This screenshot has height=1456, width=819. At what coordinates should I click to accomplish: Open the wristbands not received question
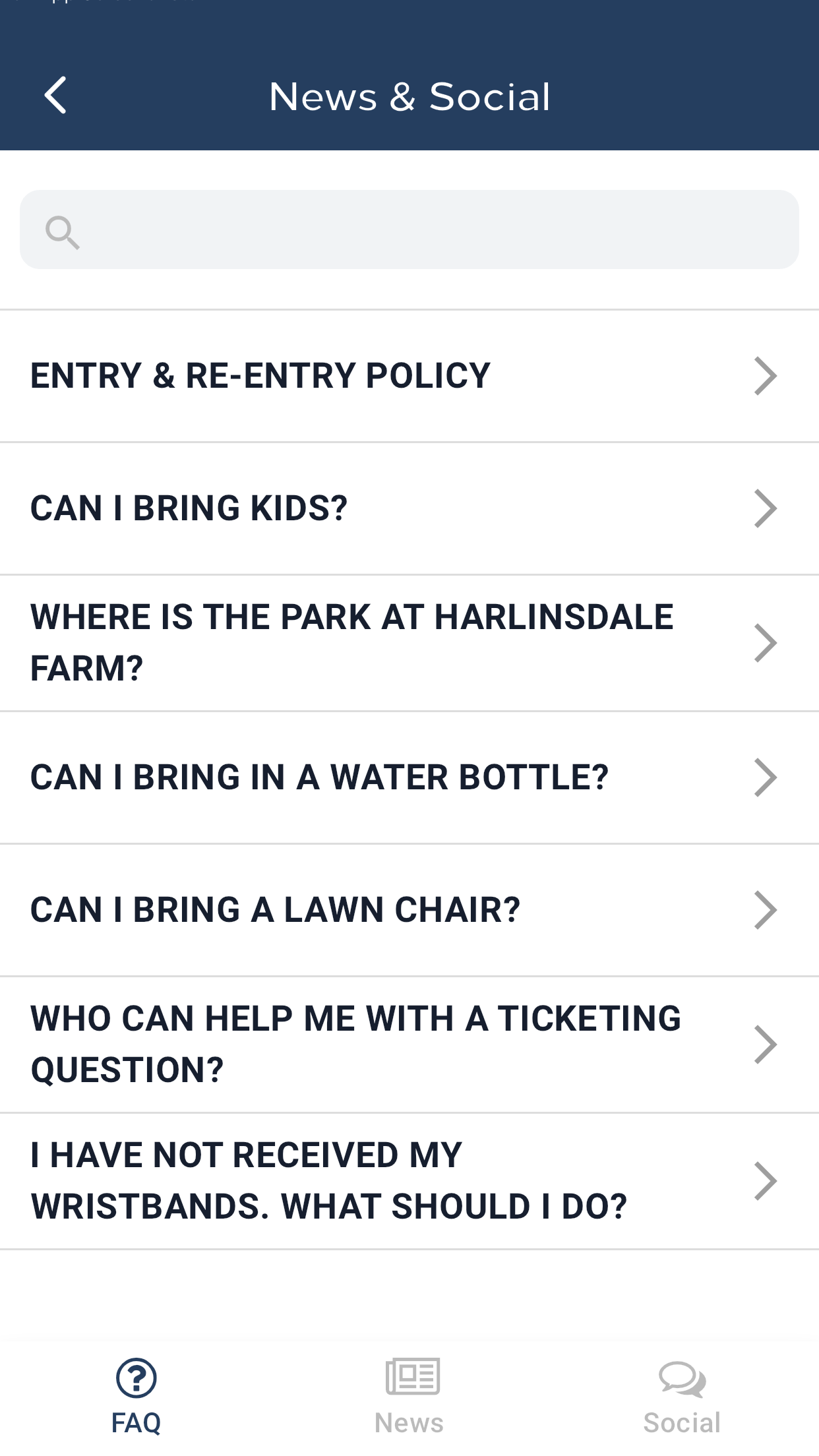coord(409,1181)
